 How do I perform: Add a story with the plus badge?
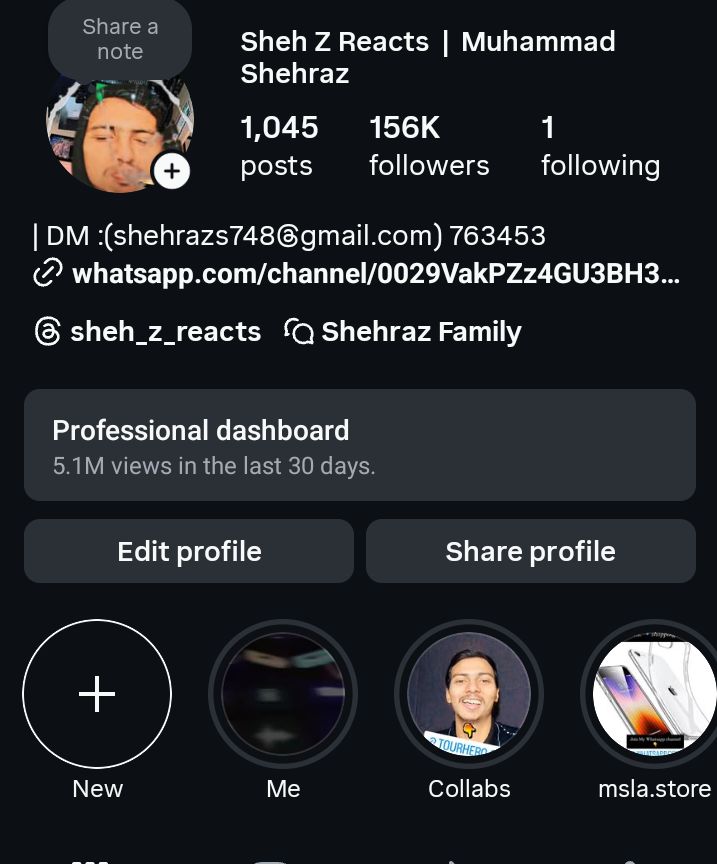(172, 171)
